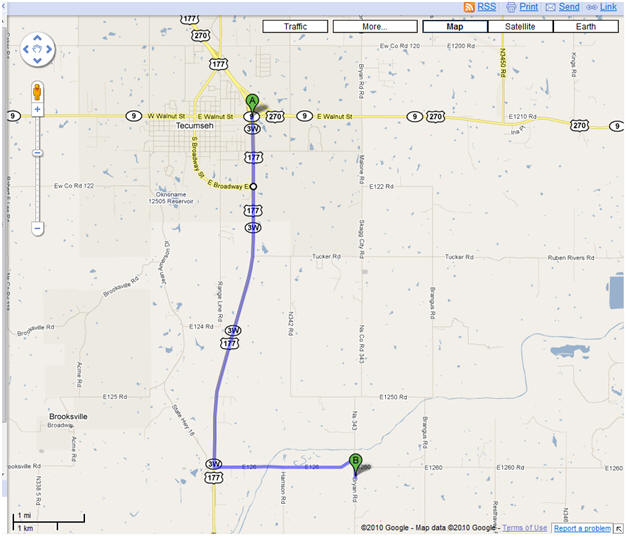
Task: Select the Street View pegman
Action: [38, 91]
